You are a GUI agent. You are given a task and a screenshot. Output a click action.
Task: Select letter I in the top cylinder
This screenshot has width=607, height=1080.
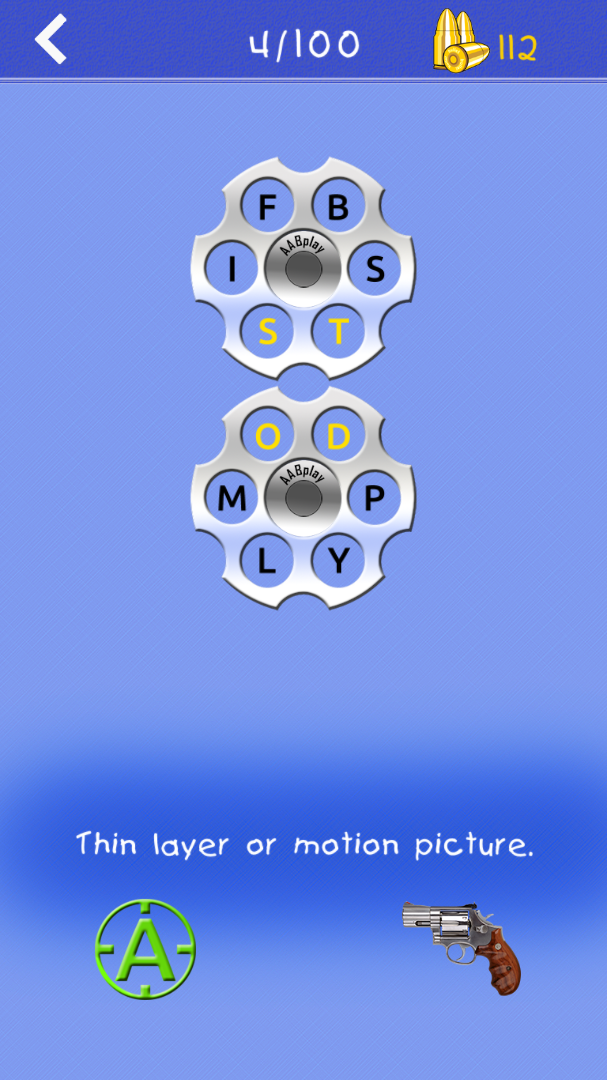[232, 270]
